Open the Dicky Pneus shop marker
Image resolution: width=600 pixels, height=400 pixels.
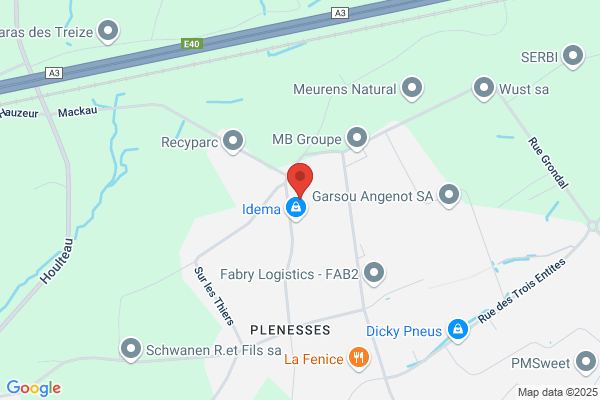tap(458, 330)
